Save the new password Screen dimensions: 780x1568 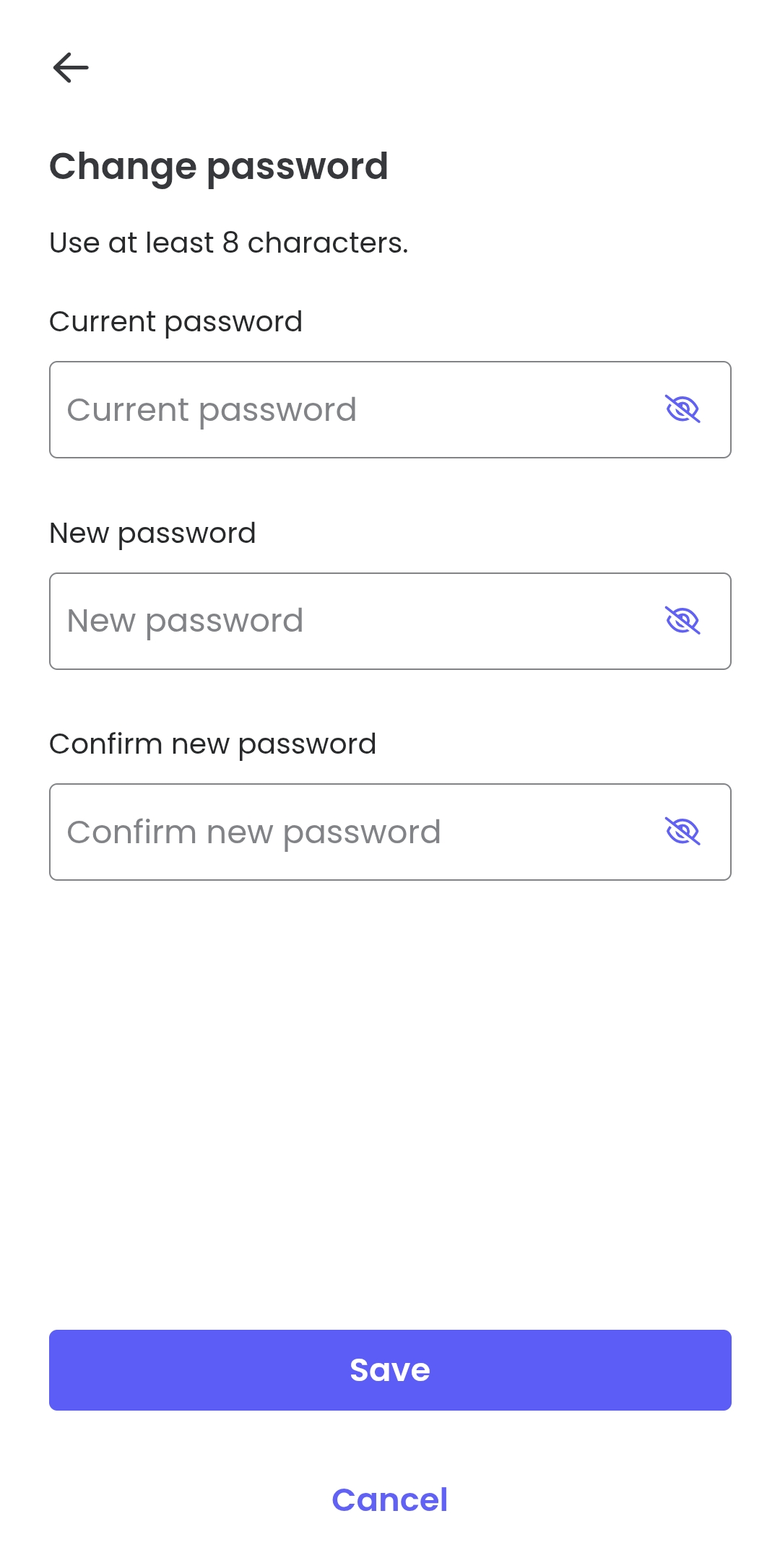point(389,1369)
